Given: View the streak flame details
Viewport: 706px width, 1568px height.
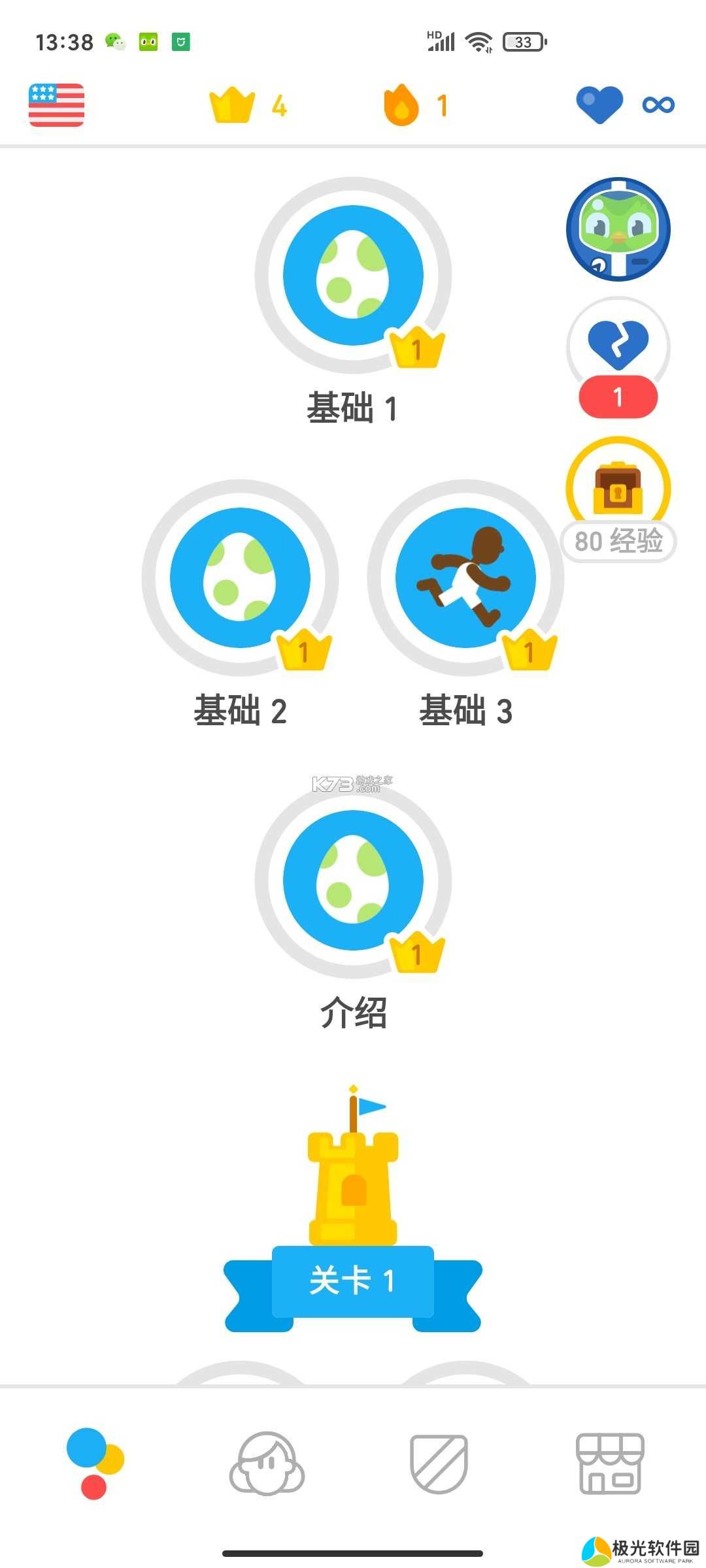Looking at the screenshot, I should tap(415, 105).
